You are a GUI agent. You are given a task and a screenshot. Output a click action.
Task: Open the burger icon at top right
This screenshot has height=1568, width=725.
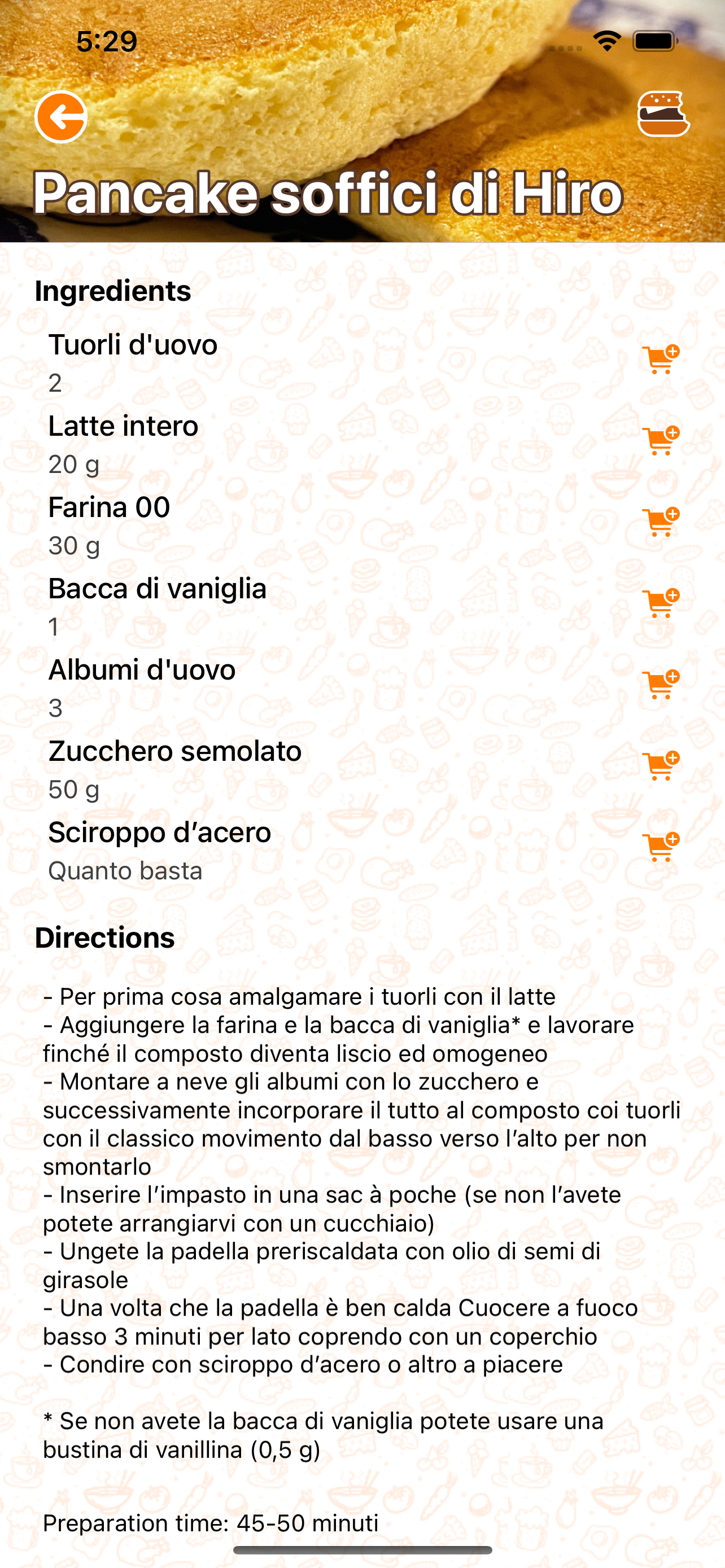click(663, 114)
